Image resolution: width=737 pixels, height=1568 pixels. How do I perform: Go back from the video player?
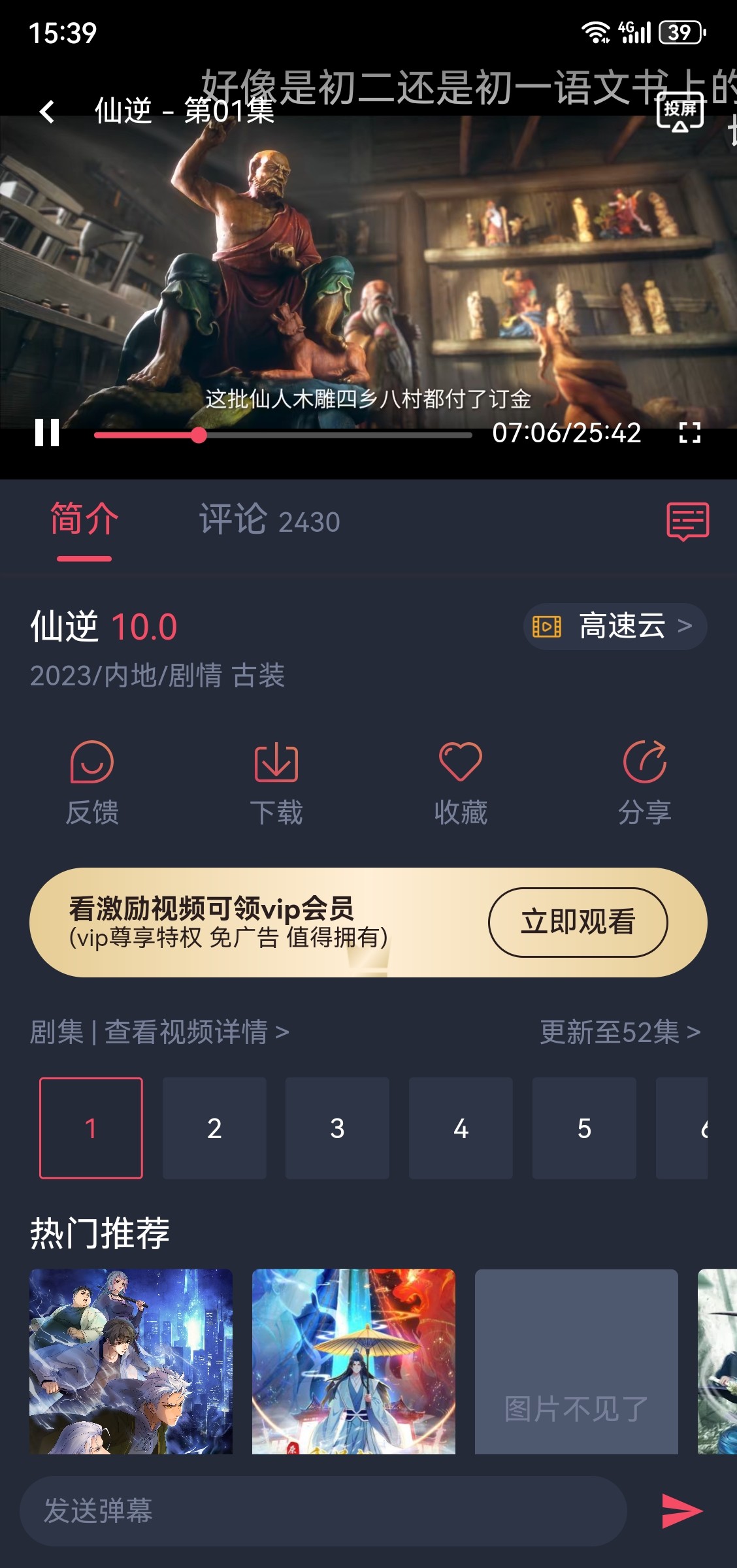tap(47, 112)
